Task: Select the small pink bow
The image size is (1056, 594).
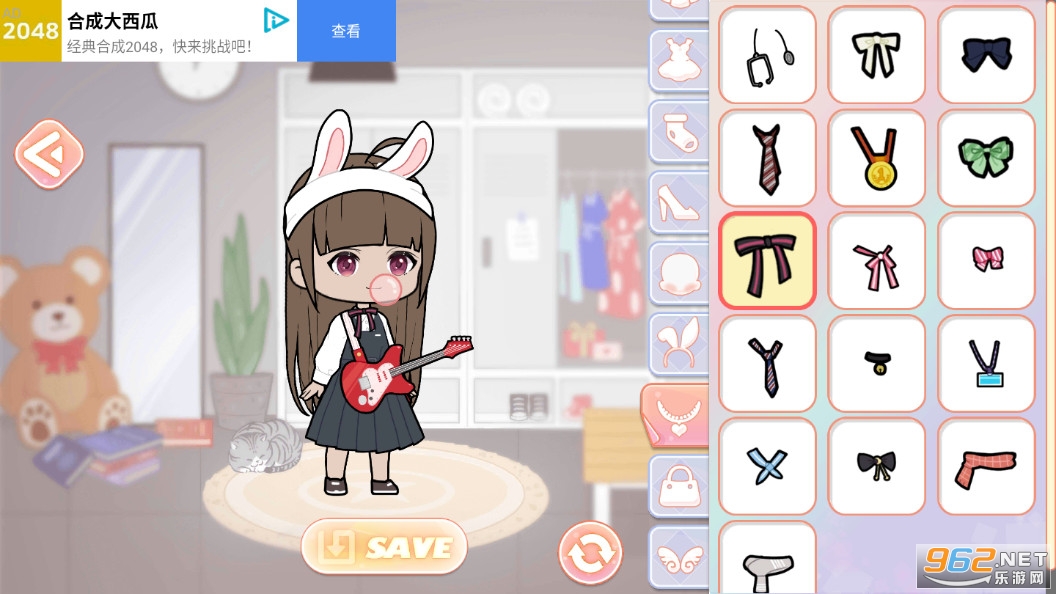Action: [x=986, y=260]
